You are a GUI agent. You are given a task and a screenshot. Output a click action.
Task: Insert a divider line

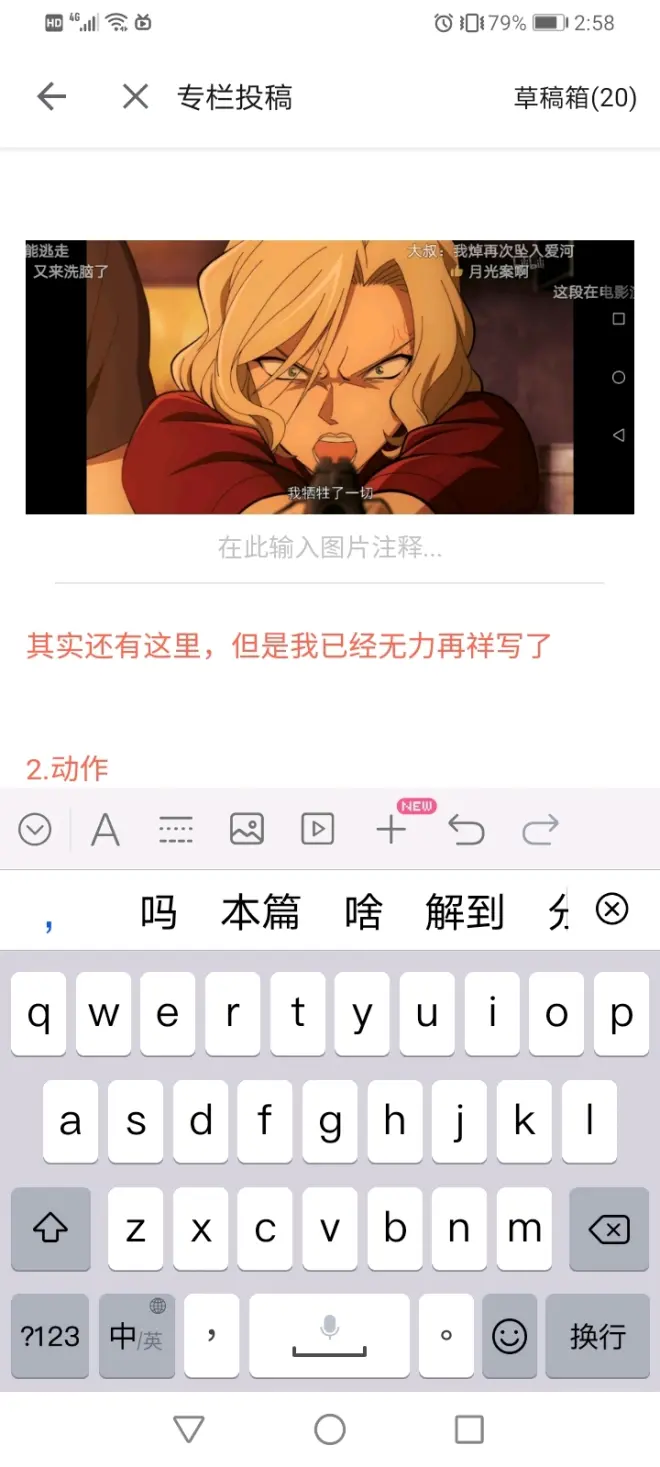[x=176, y=829]
